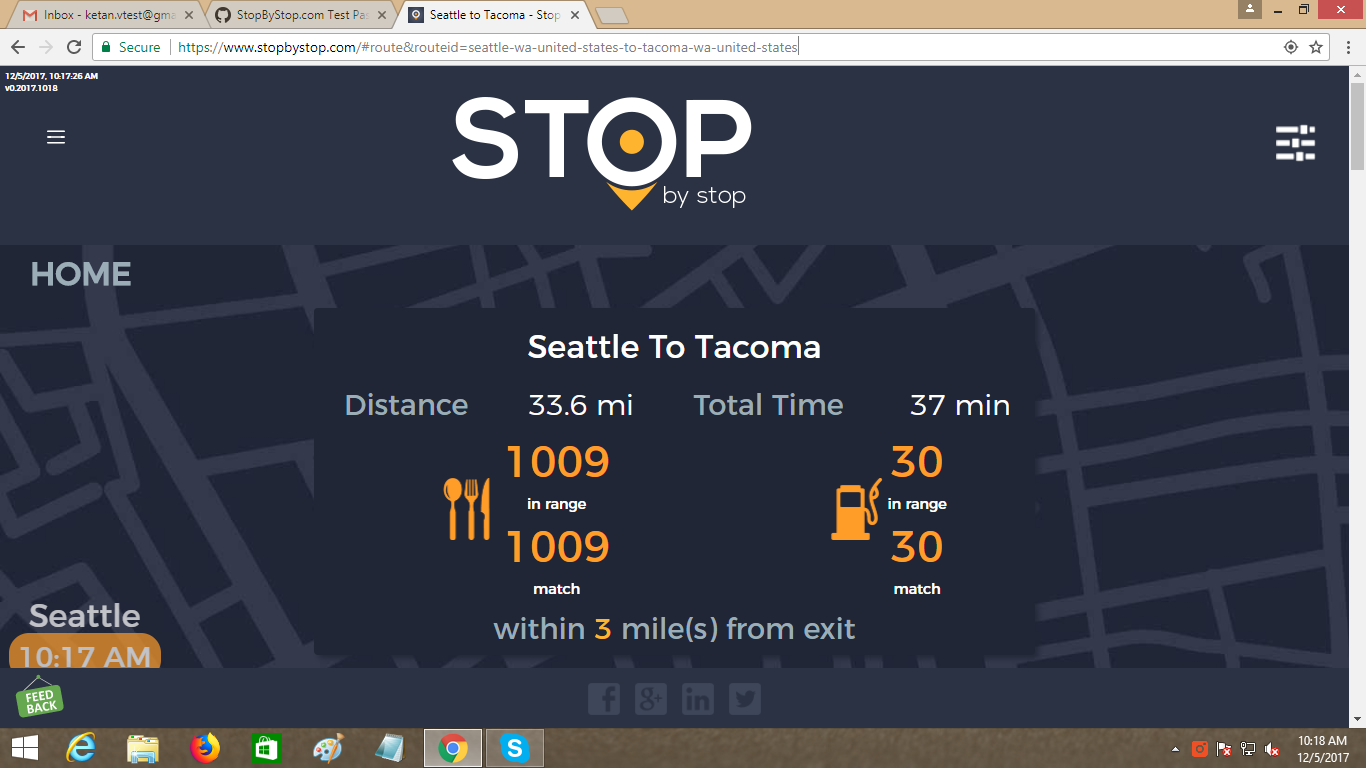Open the hamburger menu
1366x768 pixels.
coord(56,137)
